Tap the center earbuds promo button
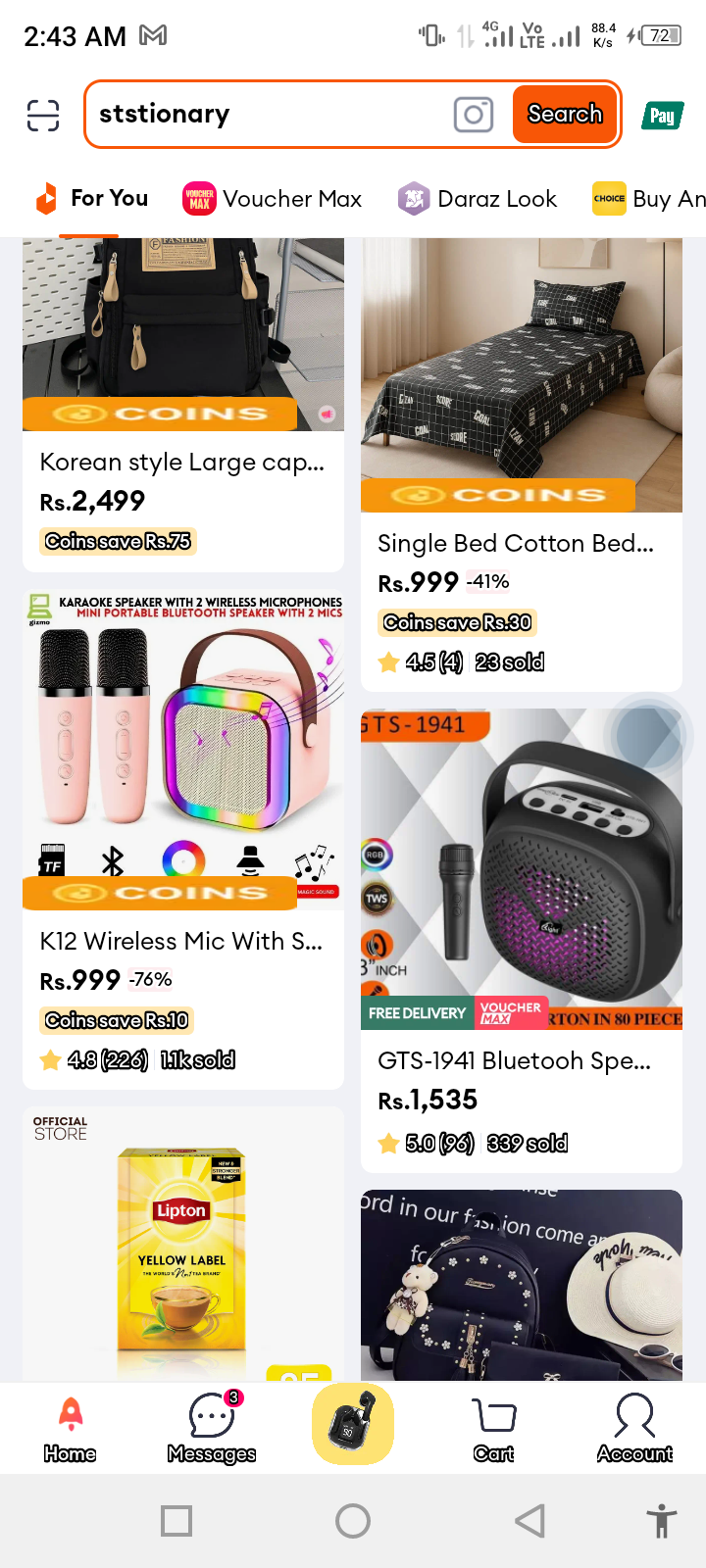Image resolution: width=706 pixels, height=1568 pixels. pos(353,1425)
